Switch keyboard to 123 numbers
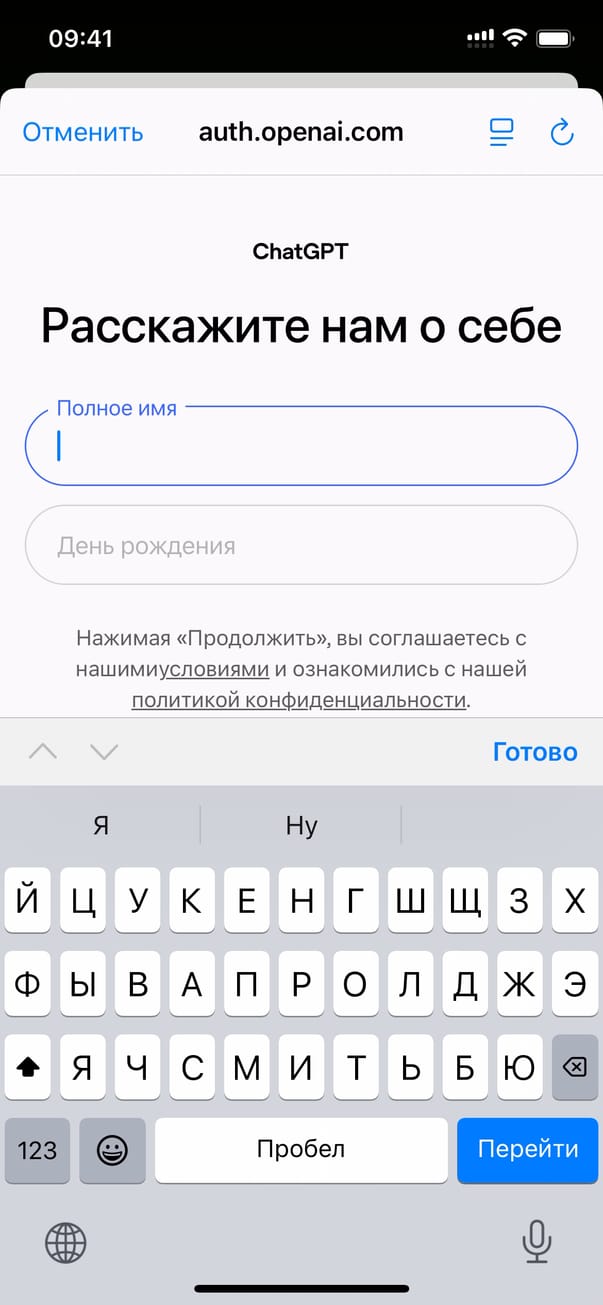The width and height of the screenshot is (603, 1305). (37, 1150)
